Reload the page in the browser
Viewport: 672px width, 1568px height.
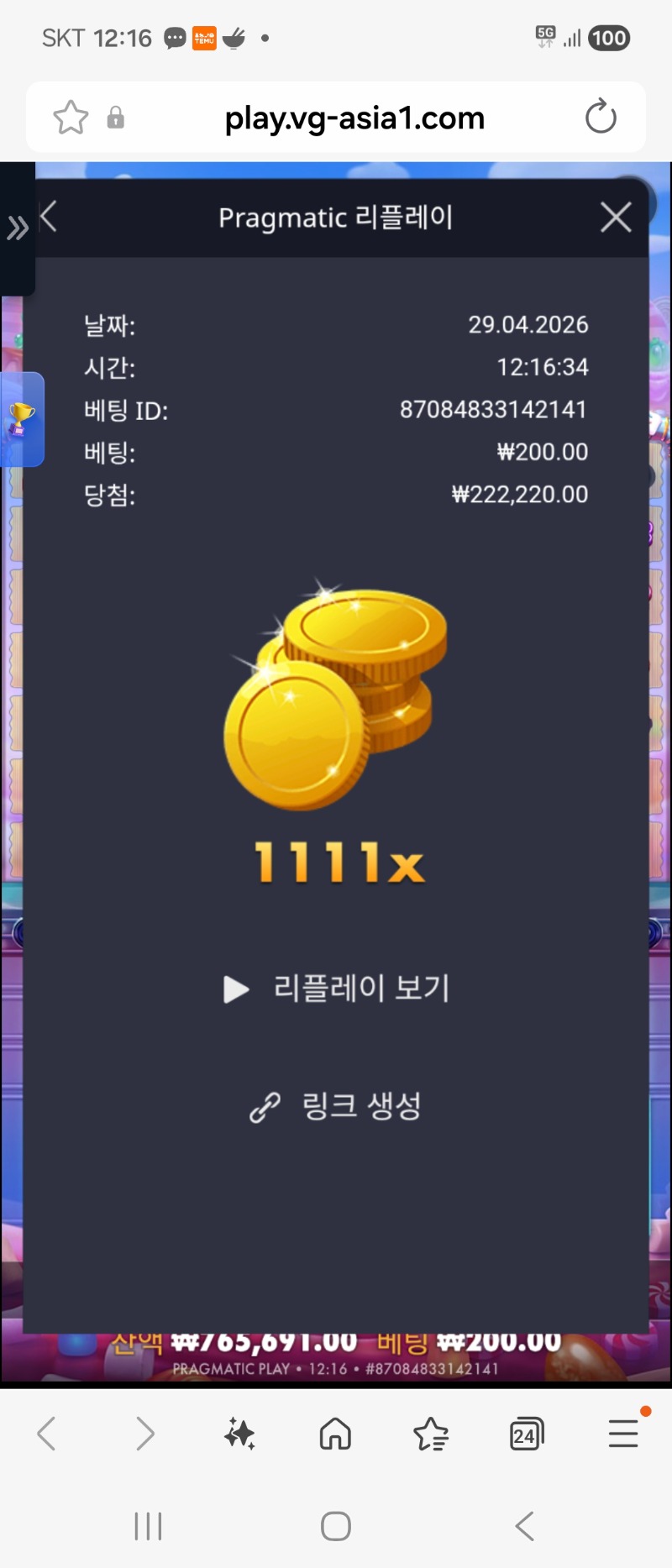[x=601, y=117]
